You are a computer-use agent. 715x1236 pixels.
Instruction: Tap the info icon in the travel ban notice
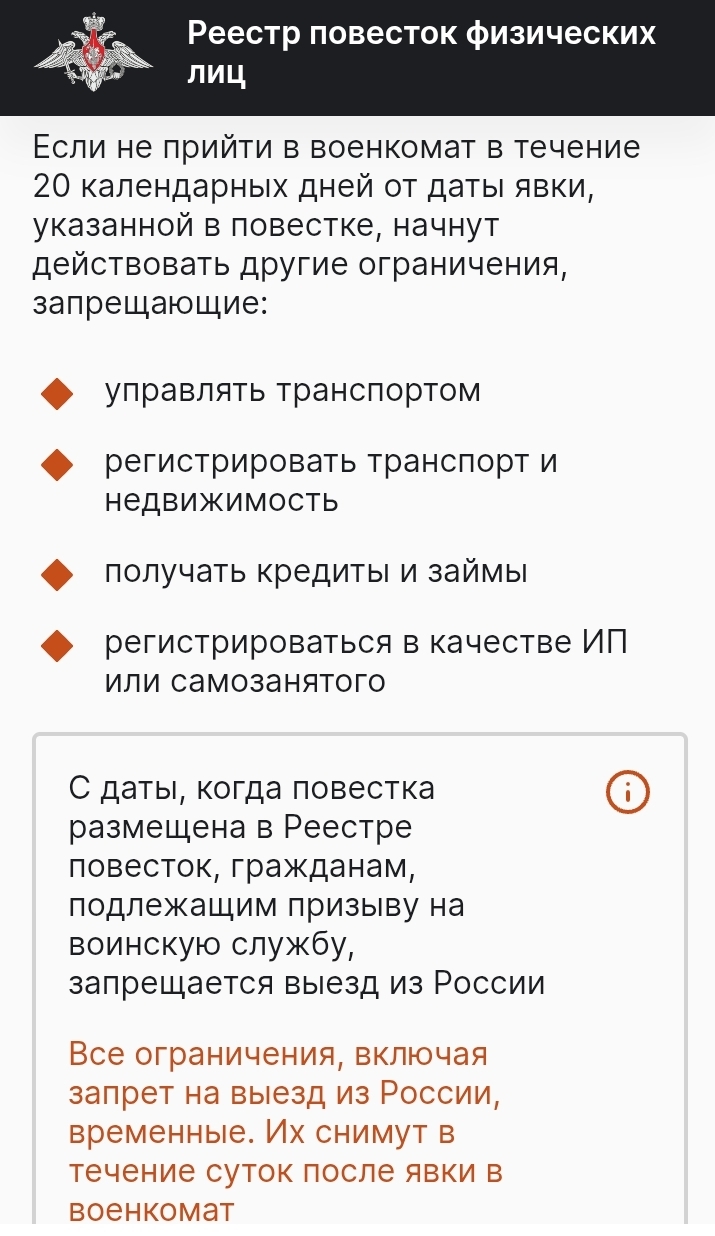[629, 795]
